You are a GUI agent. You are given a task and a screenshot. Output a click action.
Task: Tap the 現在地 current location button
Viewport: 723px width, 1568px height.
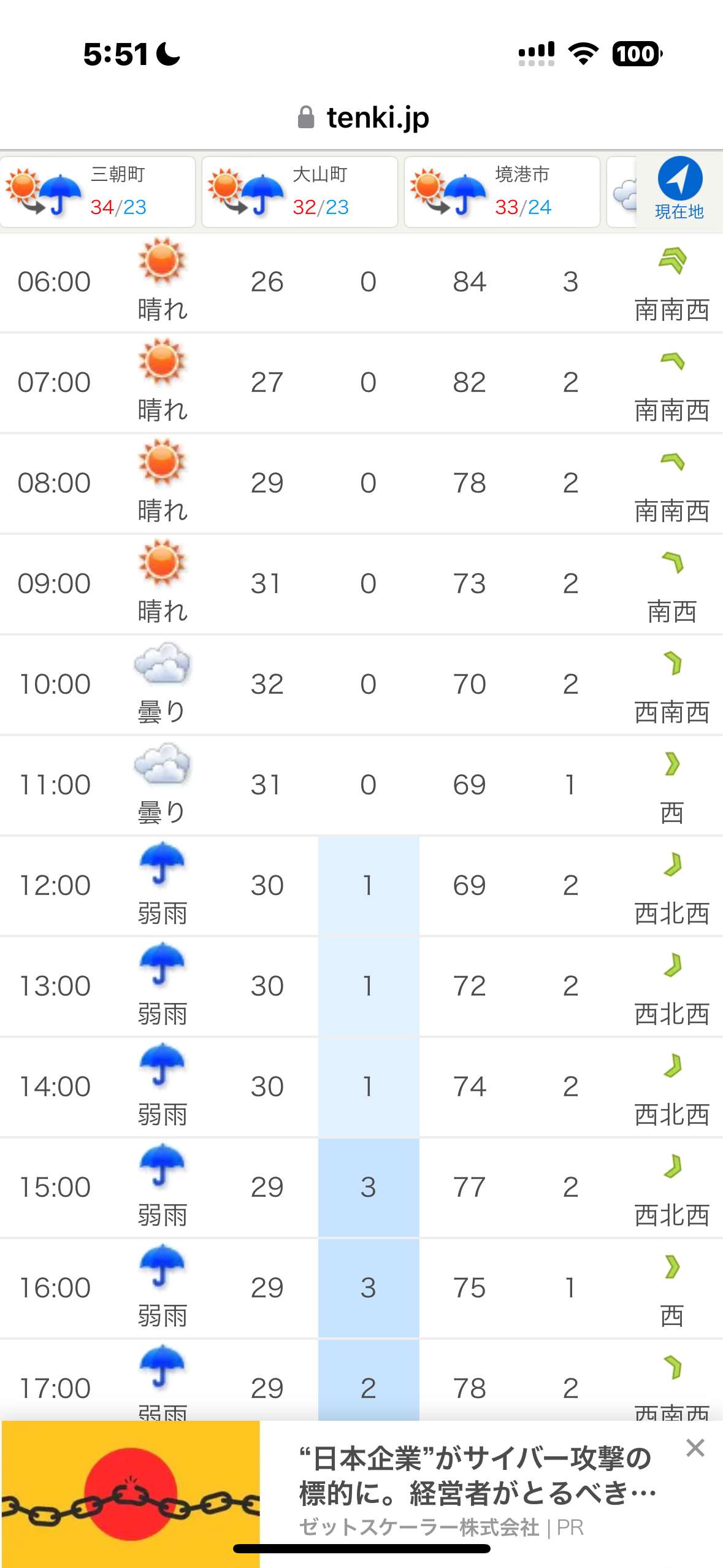click(x=679, y=190)
